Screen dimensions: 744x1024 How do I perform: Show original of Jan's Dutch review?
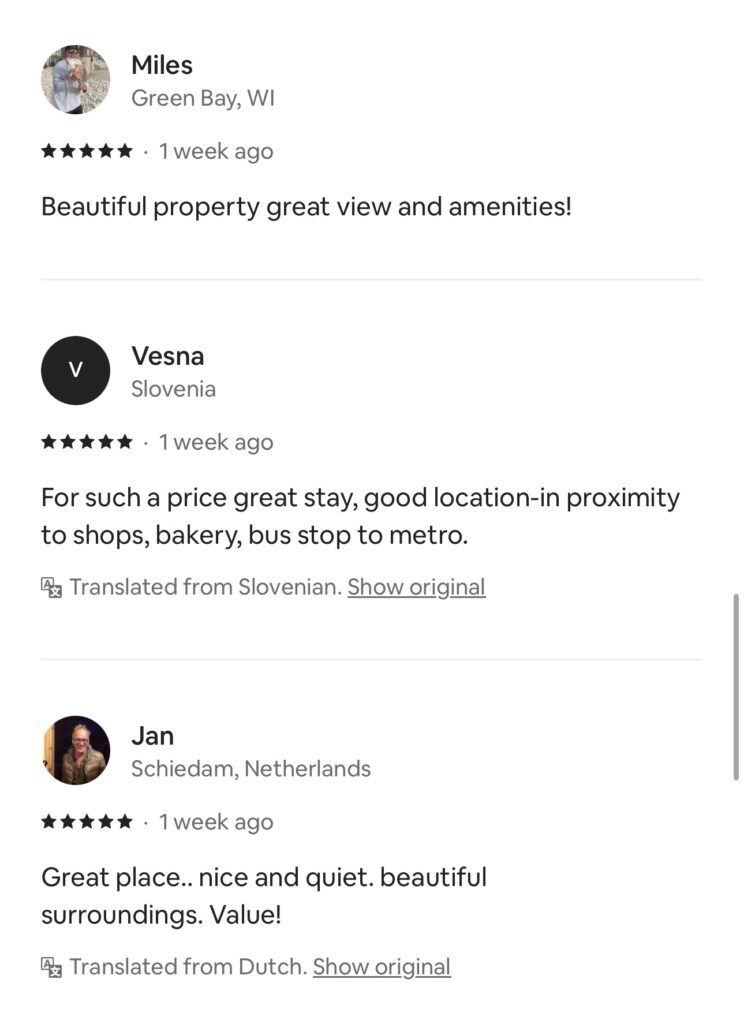pyautogui.click(x=381, y=967)
